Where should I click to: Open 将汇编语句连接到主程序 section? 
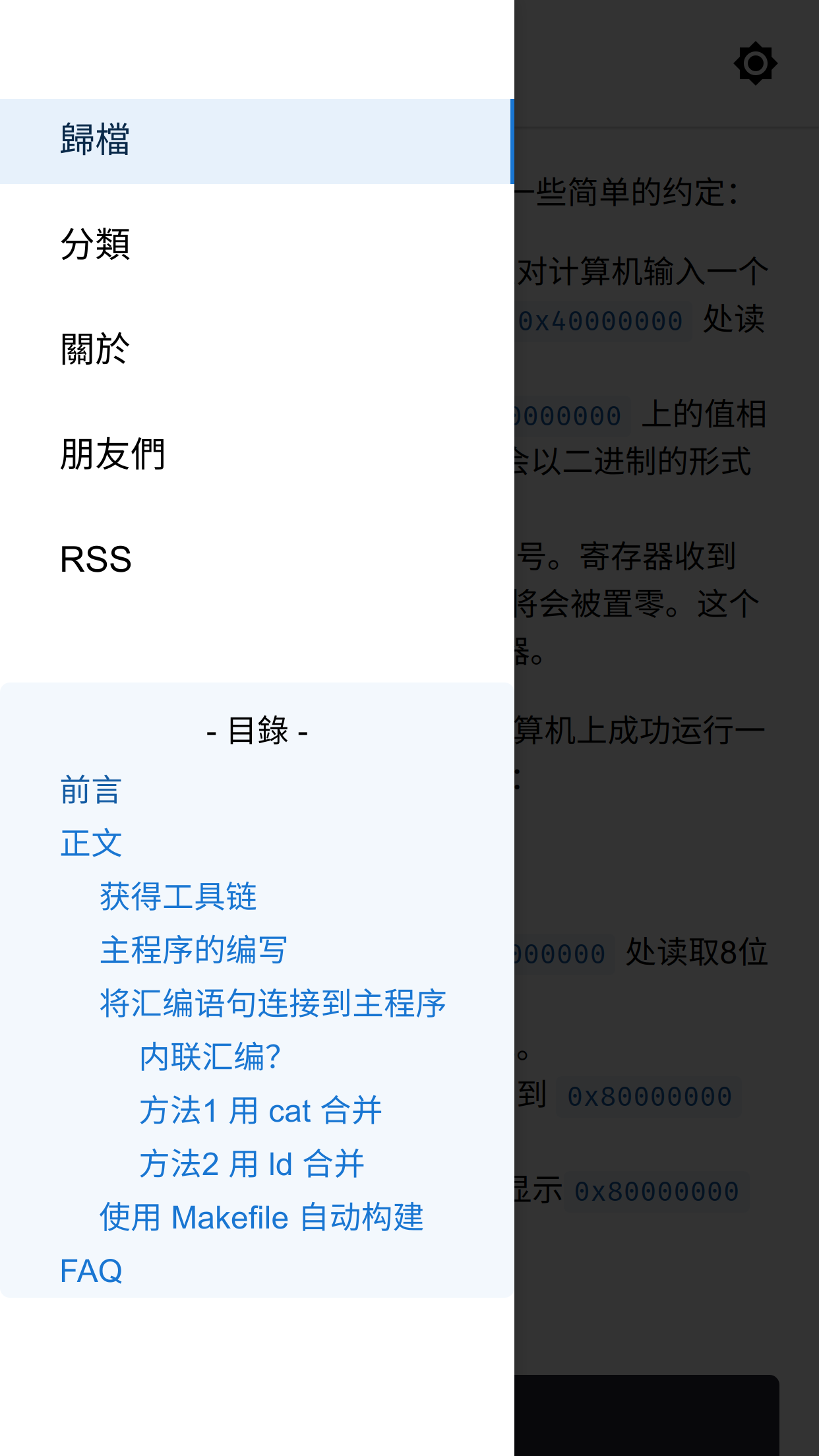[x=273, y=1004]
